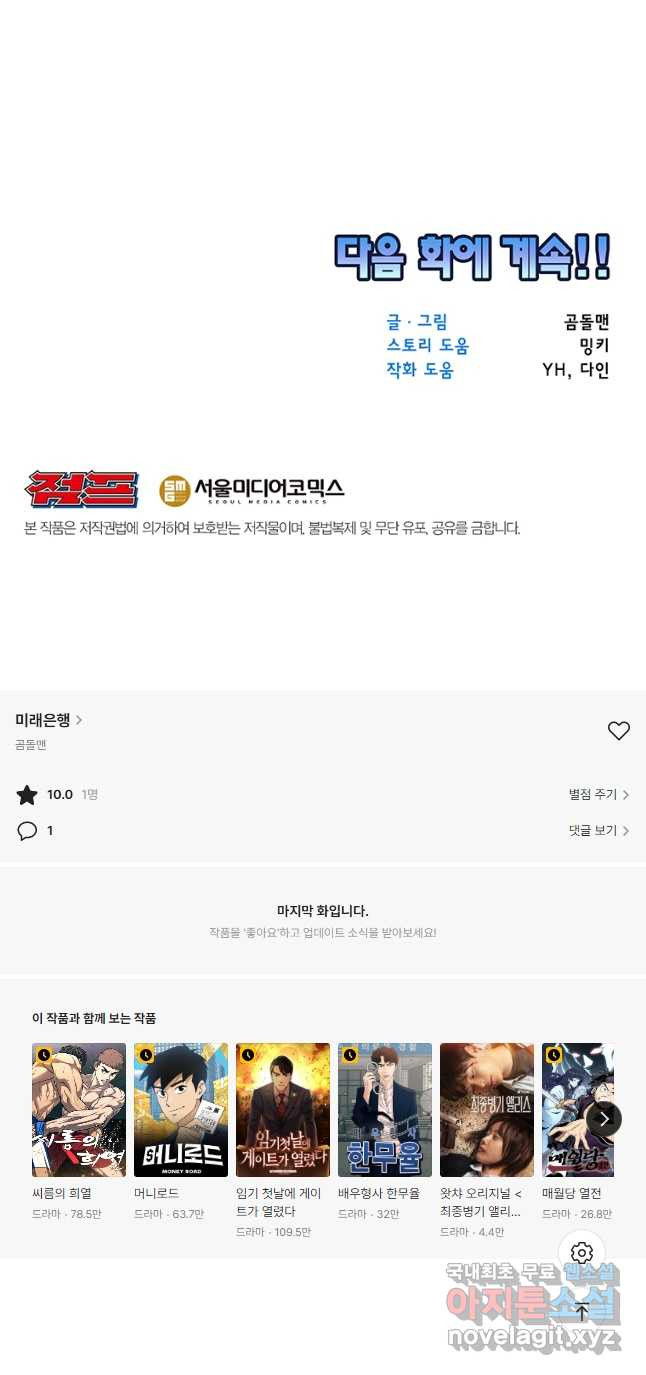Open 댓글 보기 comments
Screen dimensions: 646x1375
598,830
